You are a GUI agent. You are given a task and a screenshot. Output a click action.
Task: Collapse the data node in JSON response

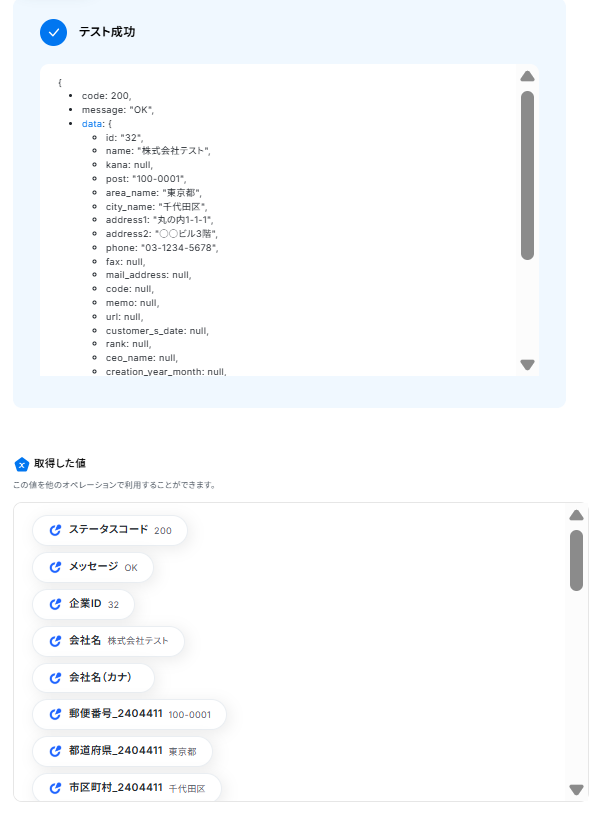tap(91, 123)
